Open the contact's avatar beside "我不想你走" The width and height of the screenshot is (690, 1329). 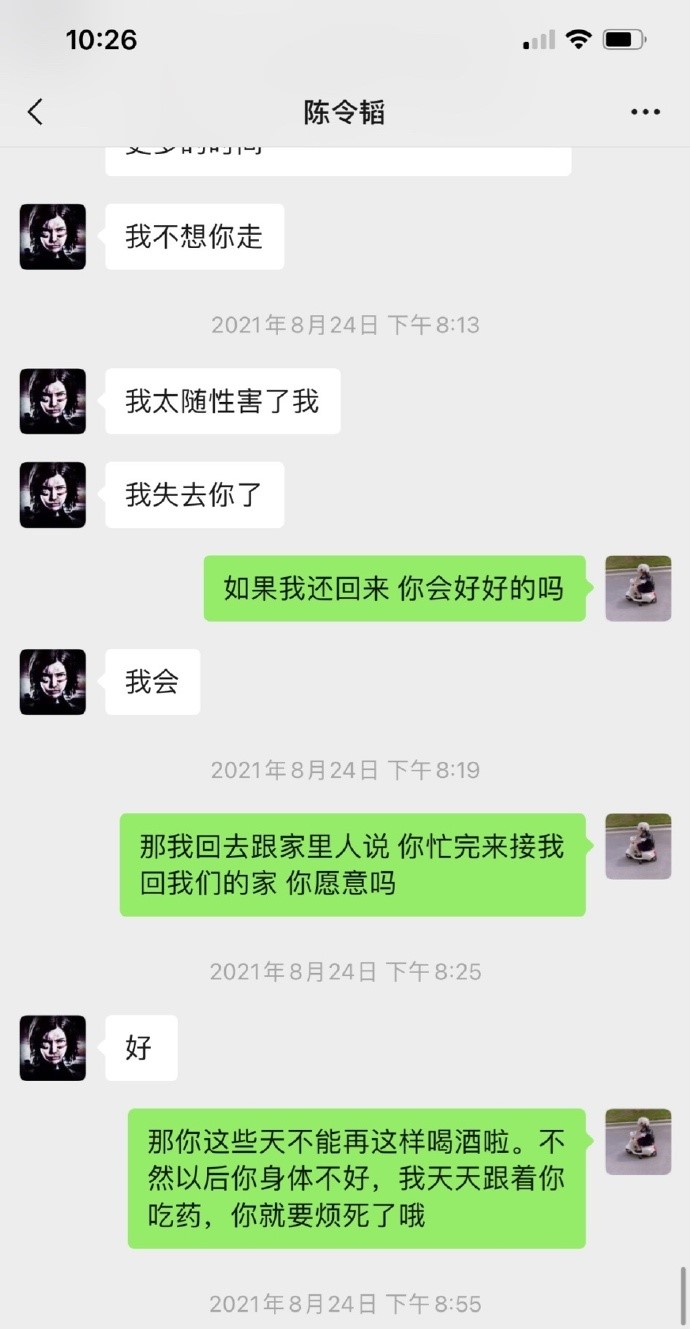coord(53,237)
